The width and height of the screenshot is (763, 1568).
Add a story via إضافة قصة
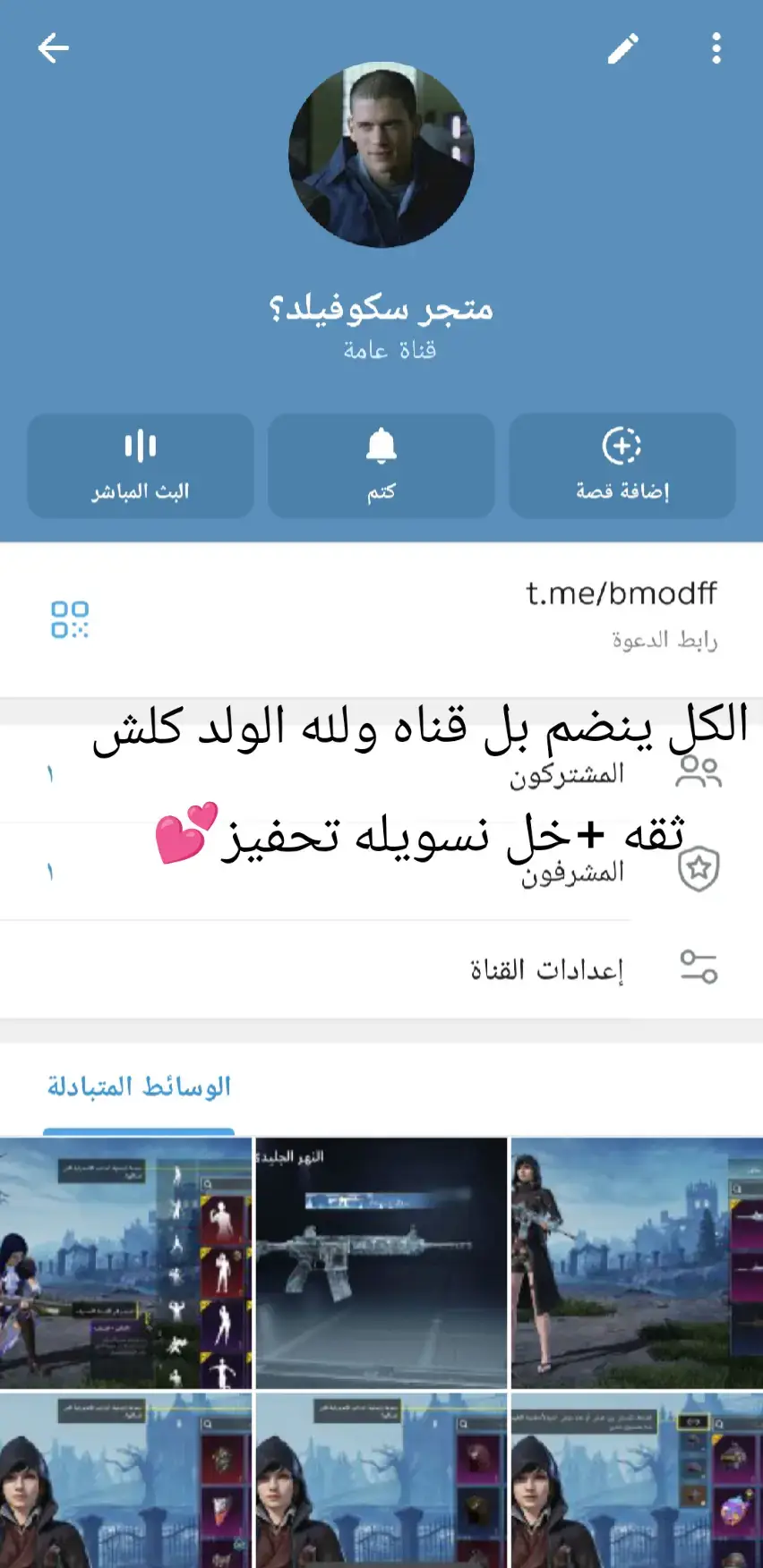(x=622, y=466)
